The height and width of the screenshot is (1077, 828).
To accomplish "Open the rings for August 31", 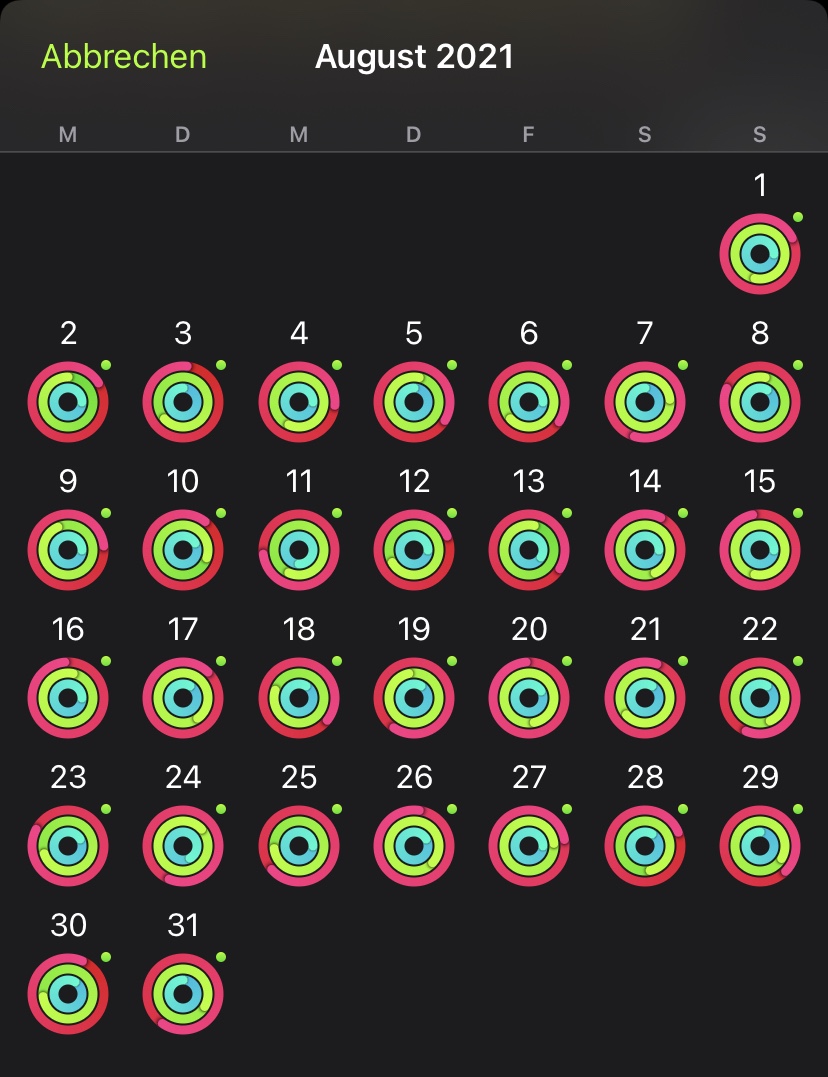I will click(x=183, y=994).
